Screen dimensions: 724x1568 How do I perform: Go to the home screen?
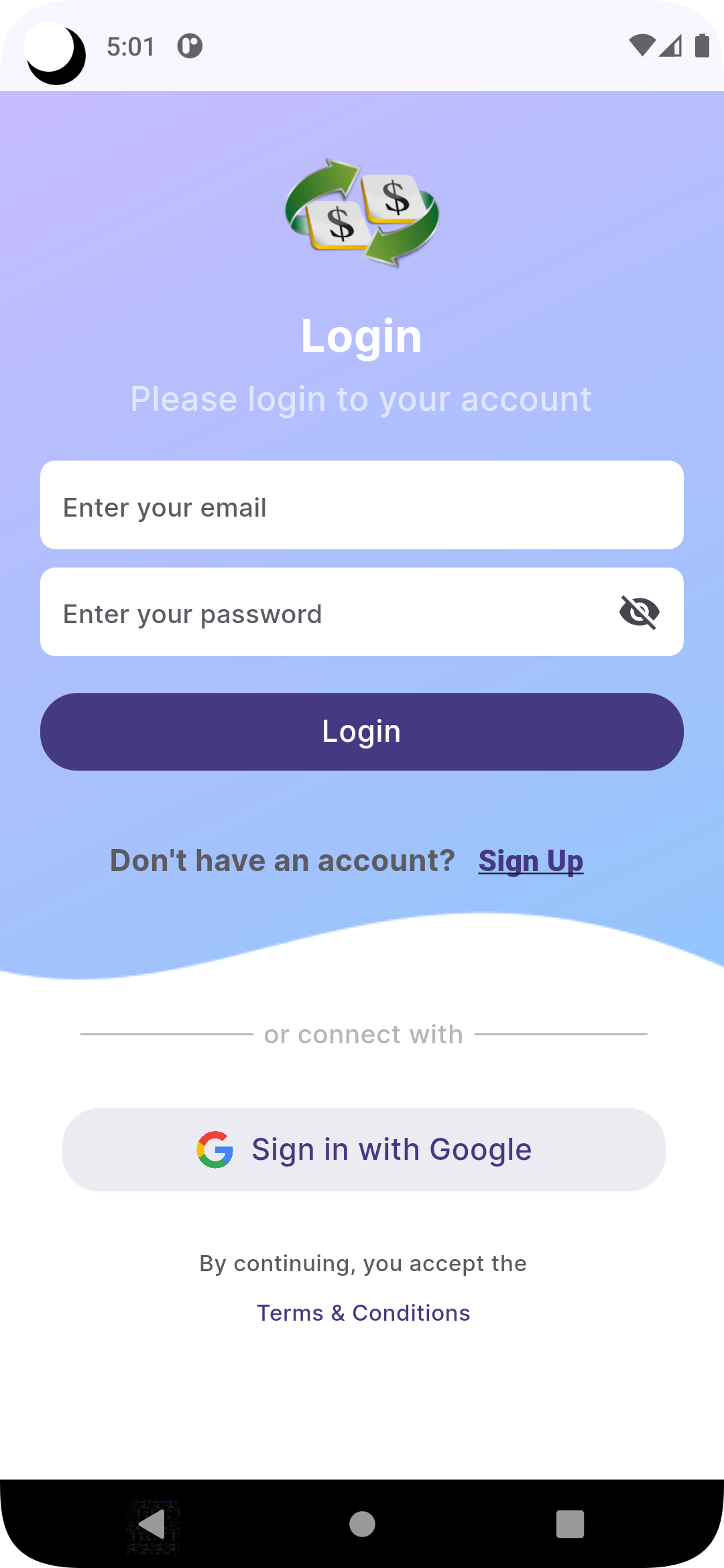tap(362, 1524)
